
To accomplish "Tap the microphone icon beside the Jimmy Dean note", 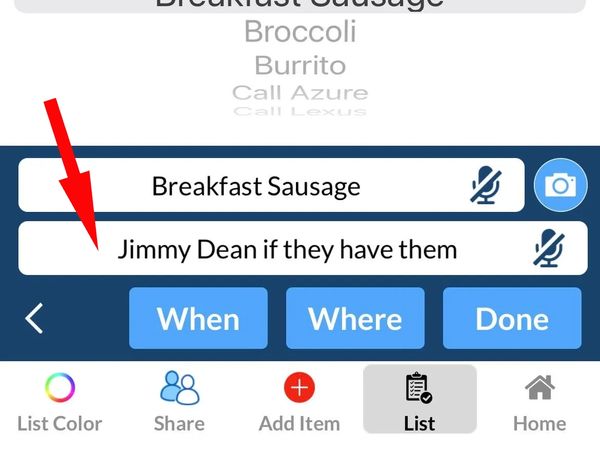I will [548, 248].
